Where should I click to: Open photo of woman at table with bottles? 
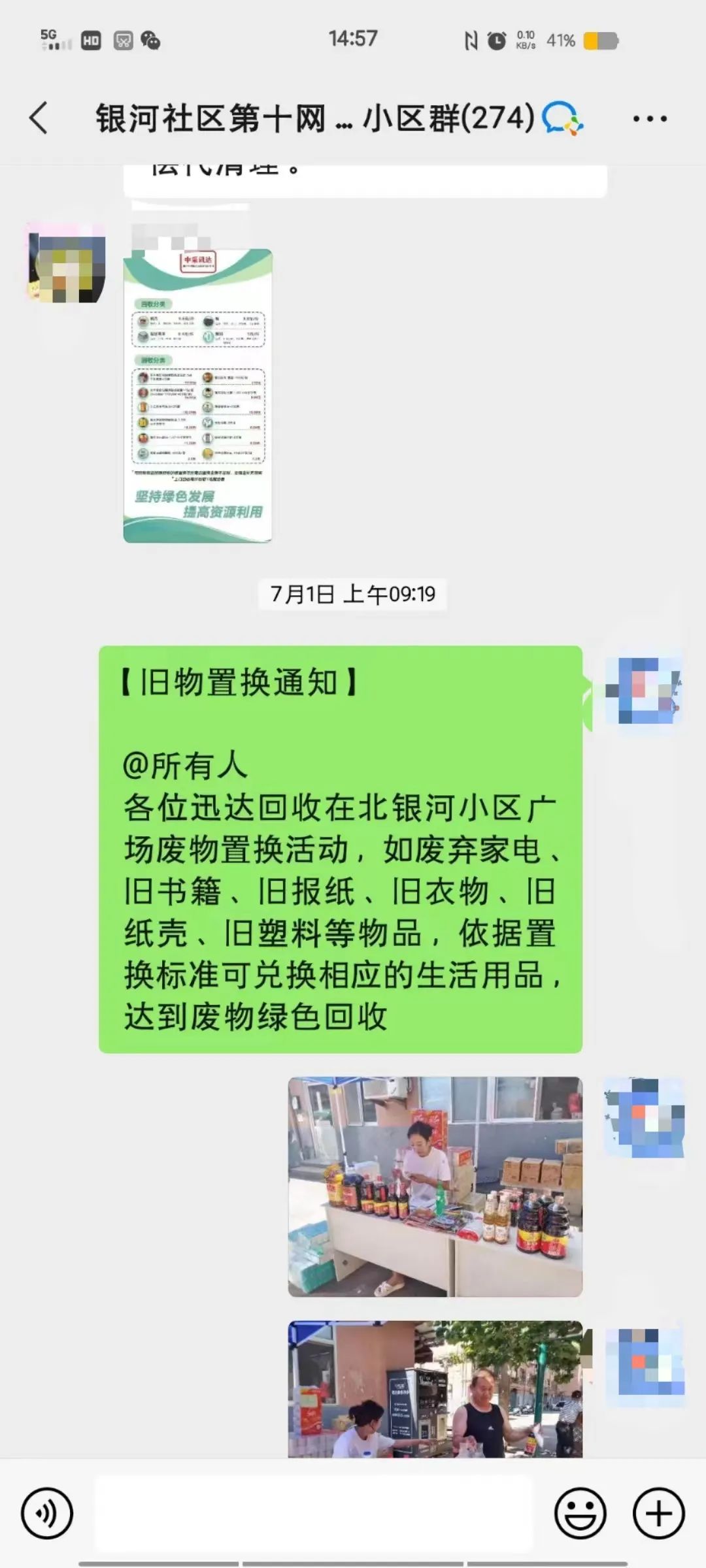coord(435,1186)
